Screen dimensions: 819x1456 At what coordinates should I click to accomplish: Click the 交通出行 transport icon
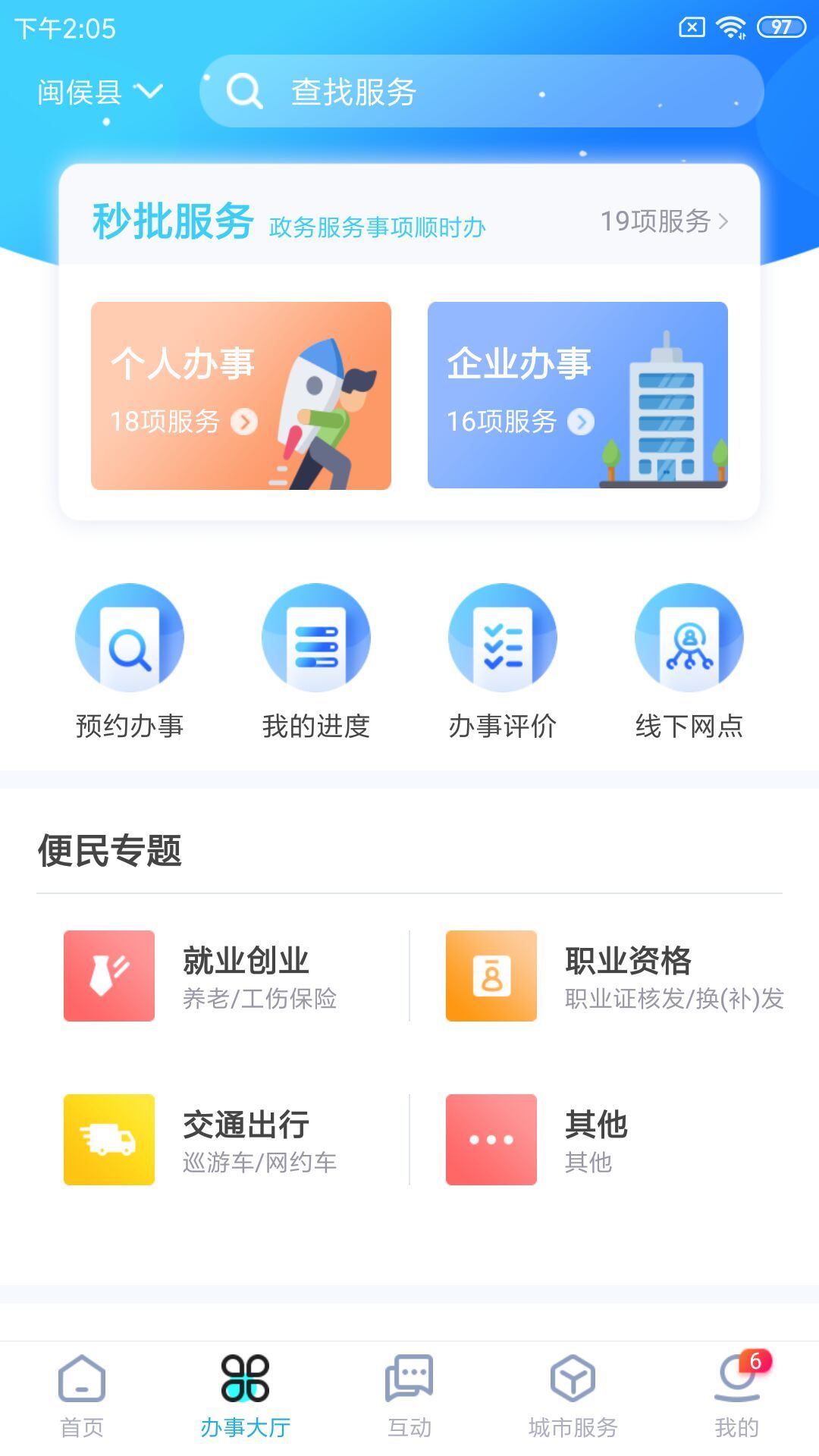109,1140
